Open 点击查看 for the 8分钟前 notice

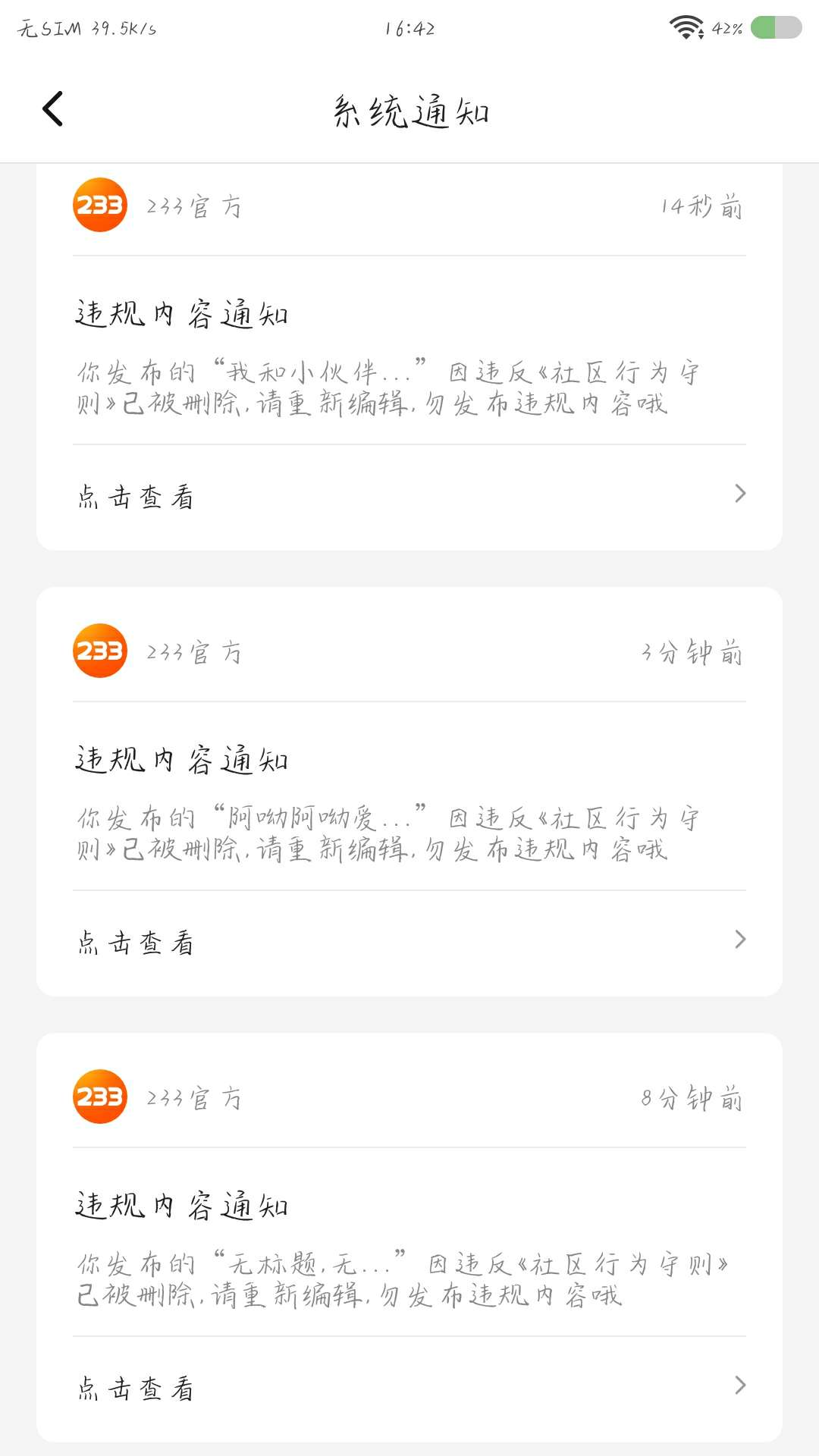[x=409, y=1388]
